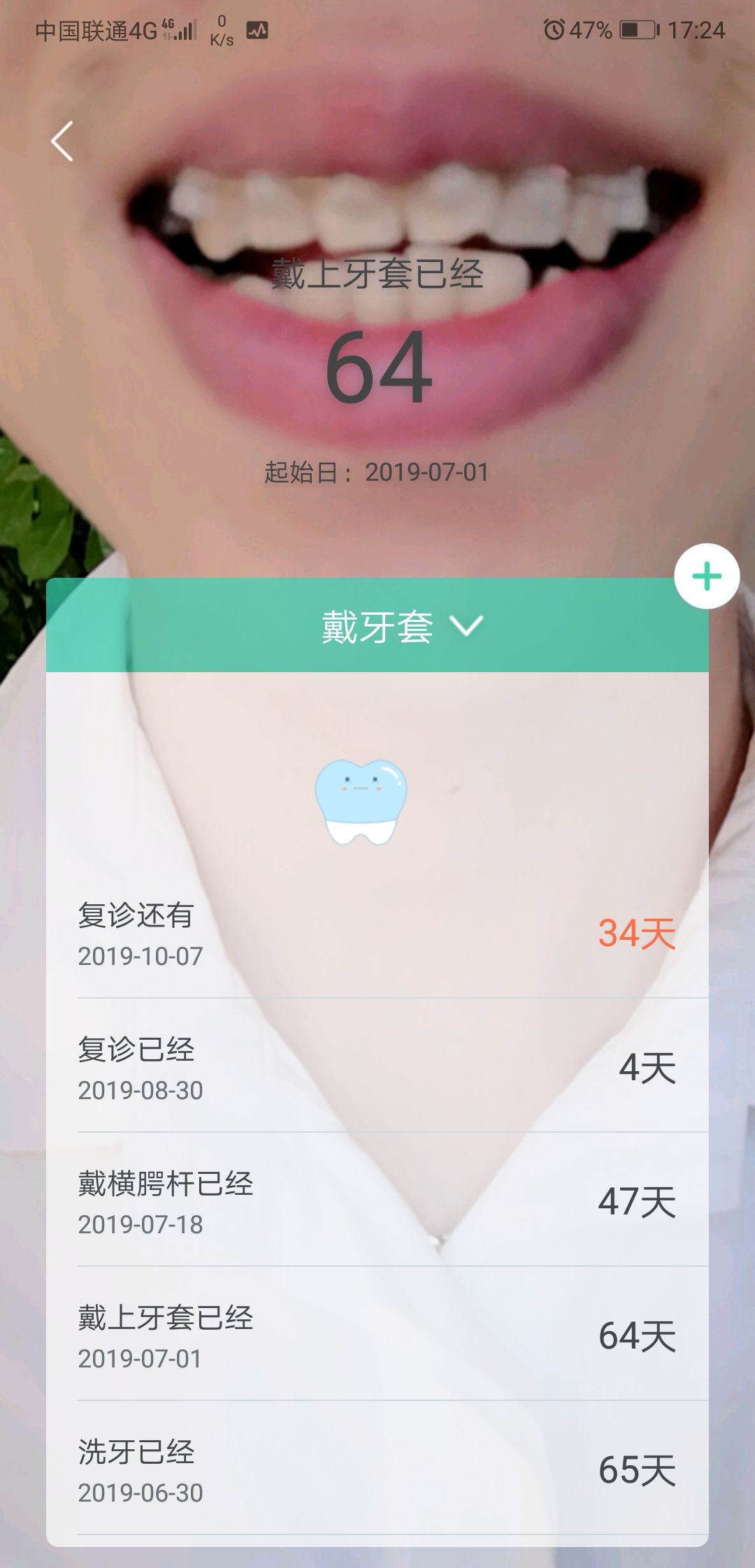Go back using the top-left arrow
This screenshot has width=755, height=1568.
click(x=62, y=141)
